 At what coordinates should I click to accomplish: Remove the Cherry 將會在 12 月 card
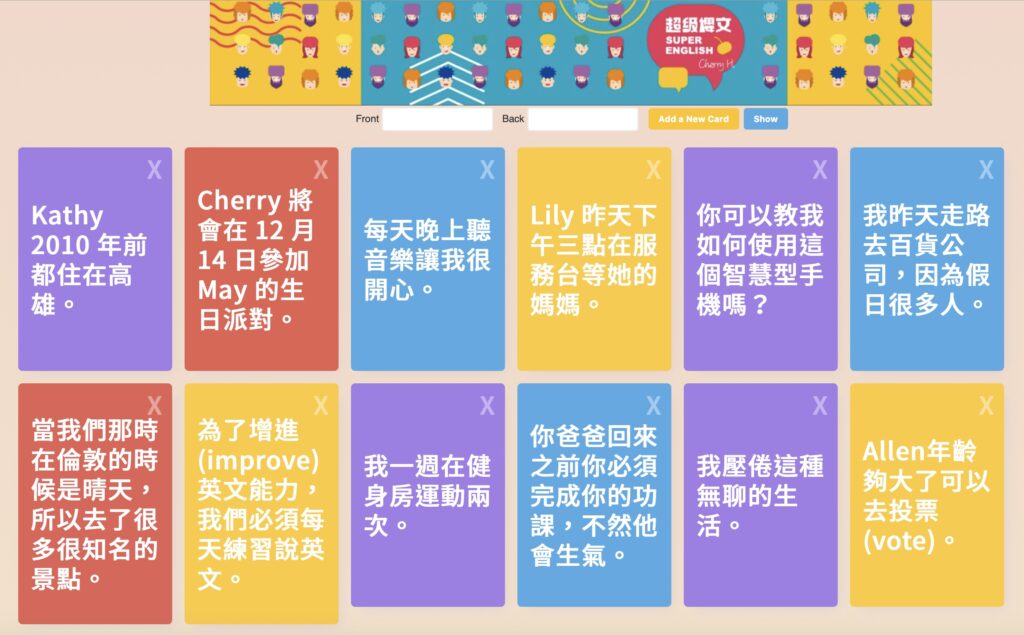(x=320, y=170)
